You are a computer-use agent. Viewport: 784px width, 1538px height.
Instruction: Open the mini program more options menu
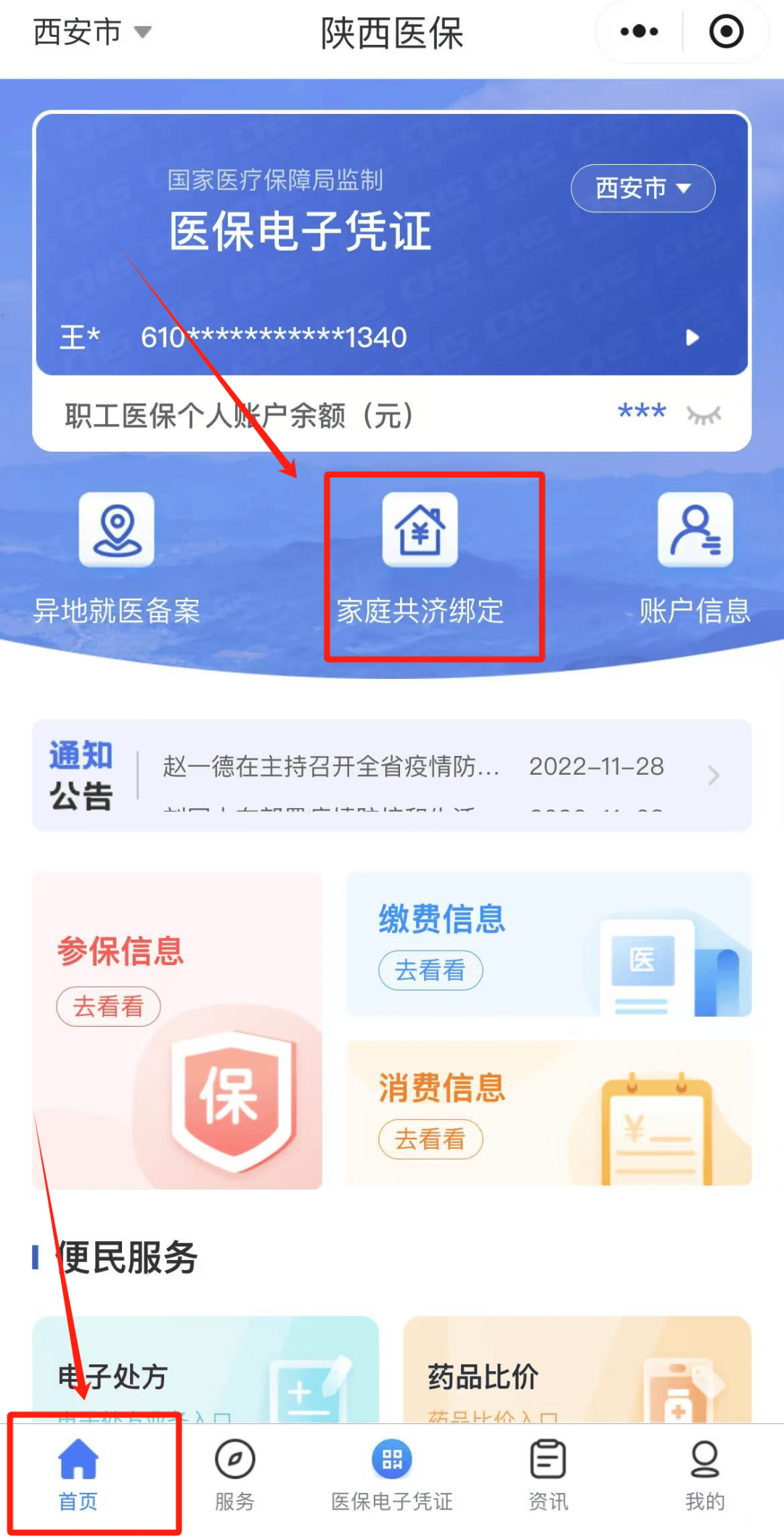click(639, 32)
